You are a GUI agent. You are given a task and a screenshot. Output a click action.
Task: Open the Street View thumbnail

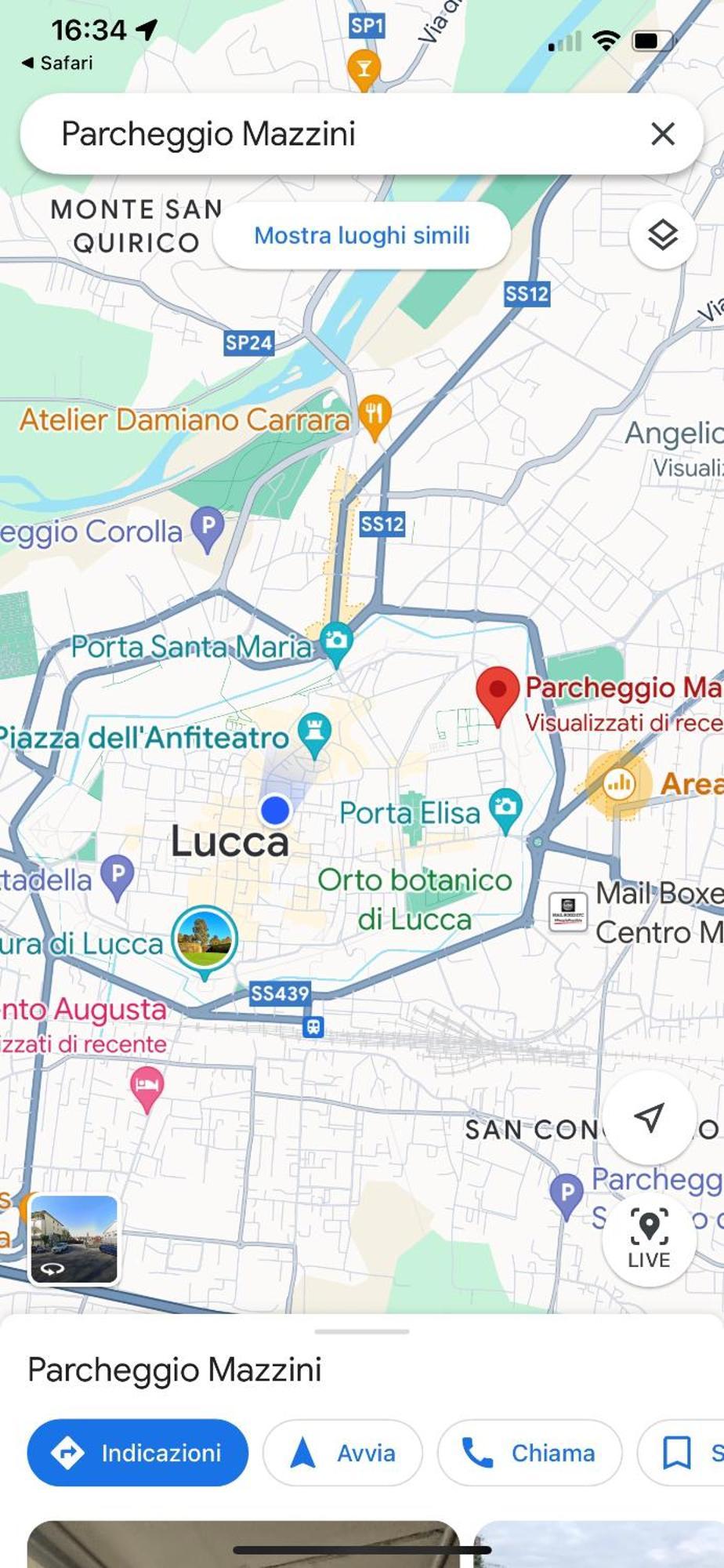point(74,1240)
